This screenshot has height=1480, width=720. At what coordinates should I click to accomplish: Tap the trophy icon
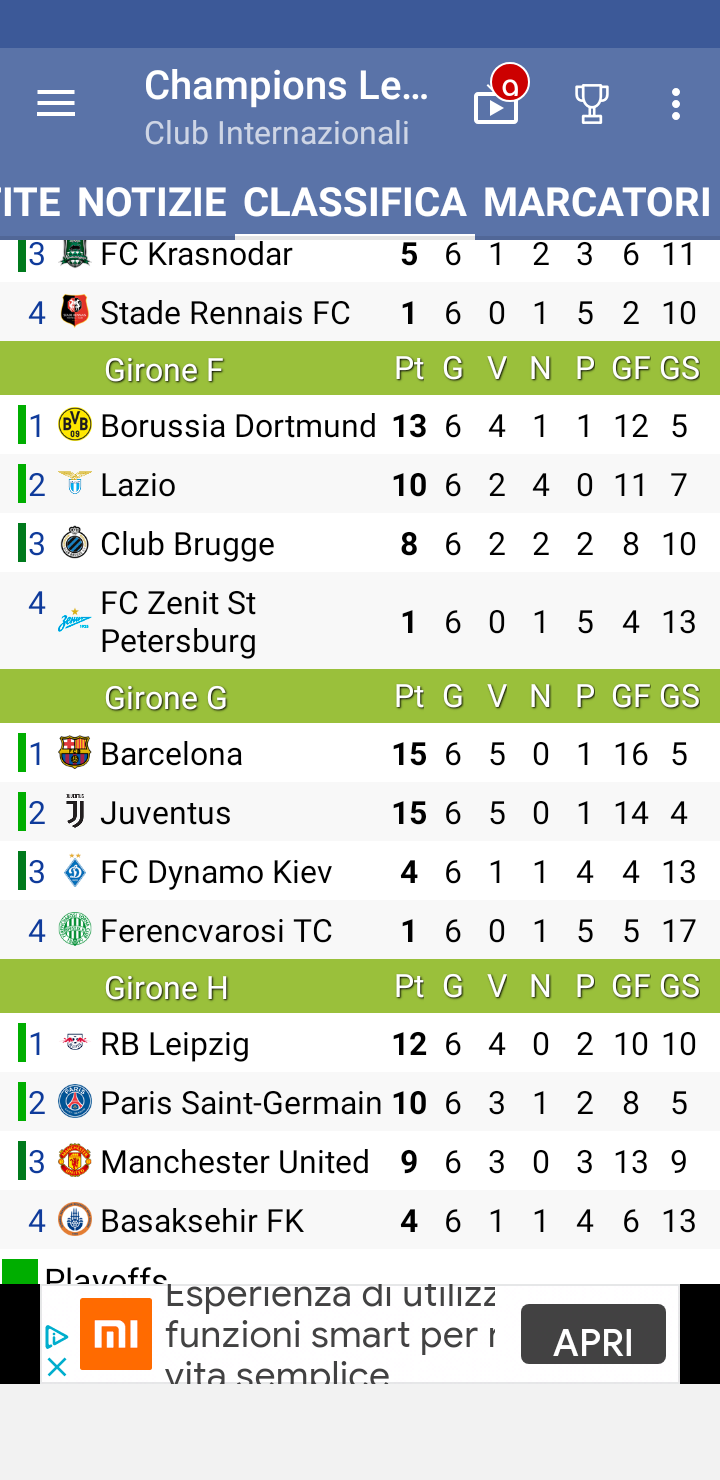pyautogui.click(x=592, y=104)
